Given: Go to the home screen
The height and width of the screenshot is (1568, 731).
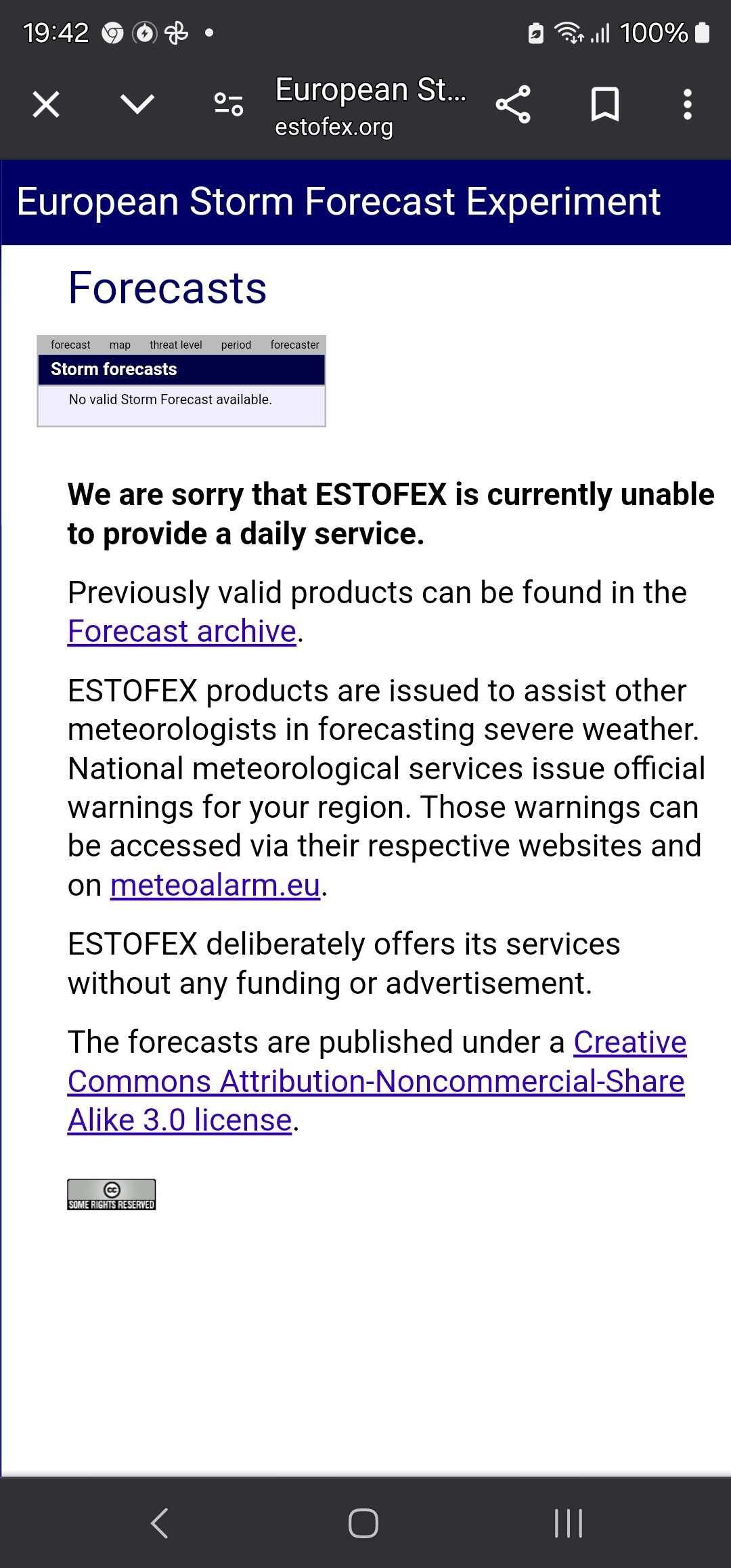Looking at the screenshot, I should pyautogui.click(x=363, y=1523).
